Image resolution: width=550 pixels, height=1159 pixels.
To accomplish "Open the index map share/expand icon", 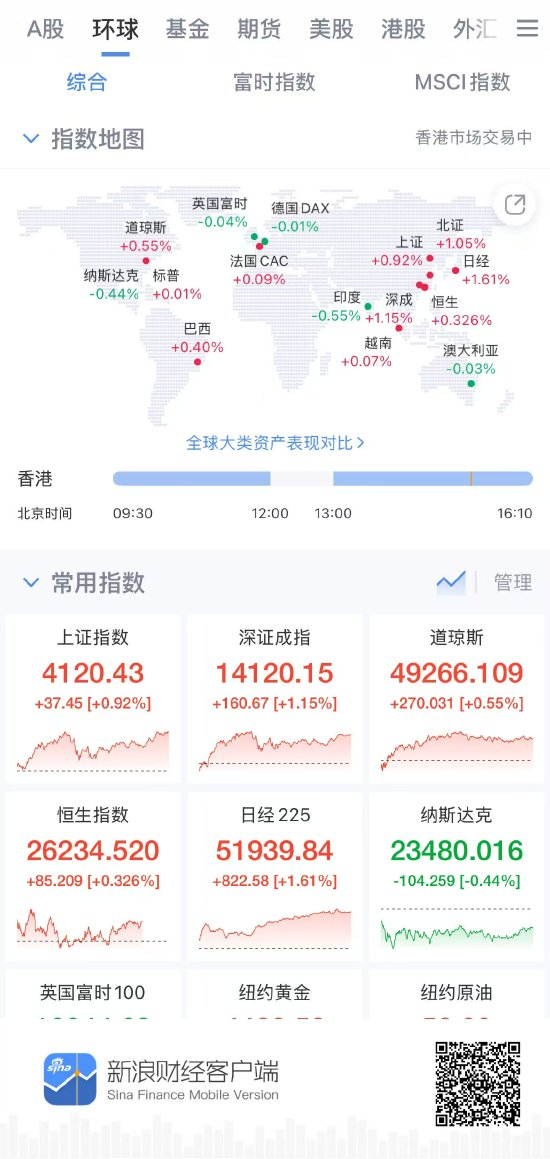I will click(x=515, y=205).
